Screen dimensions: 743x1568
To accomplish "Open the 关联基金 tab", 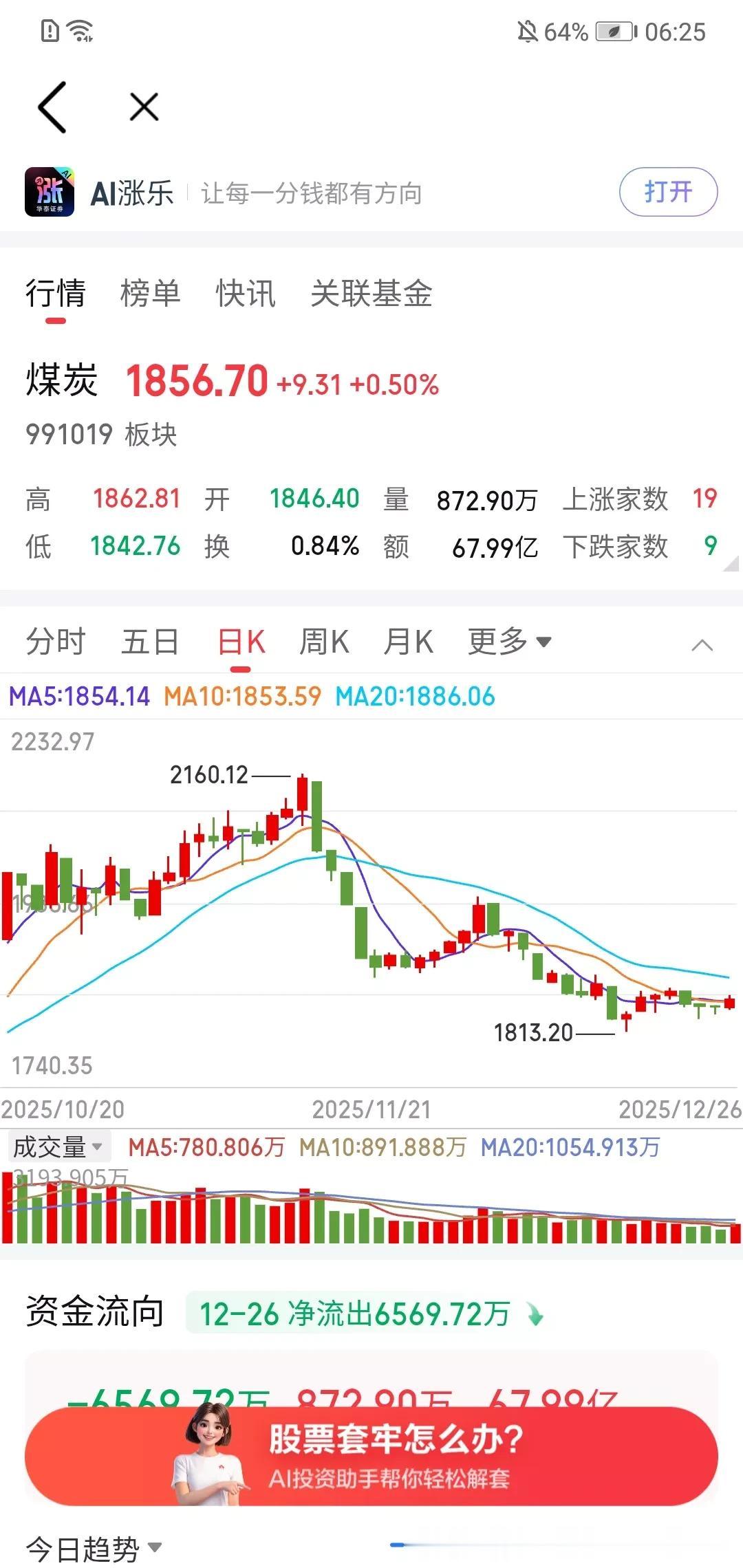I will (x=371, y=293).
